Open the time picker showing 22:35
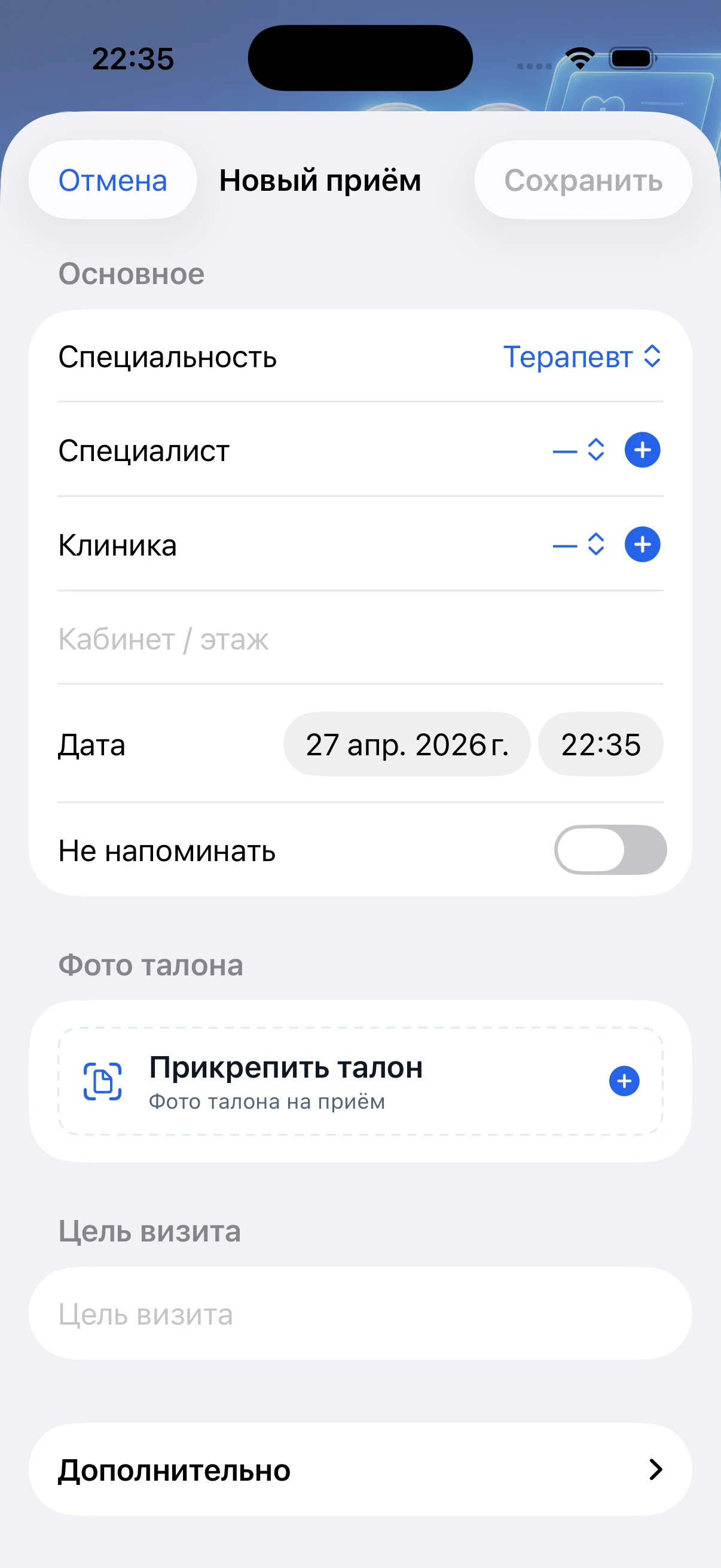The width and height of the screenshot is (721, 1568). point(600,744)
